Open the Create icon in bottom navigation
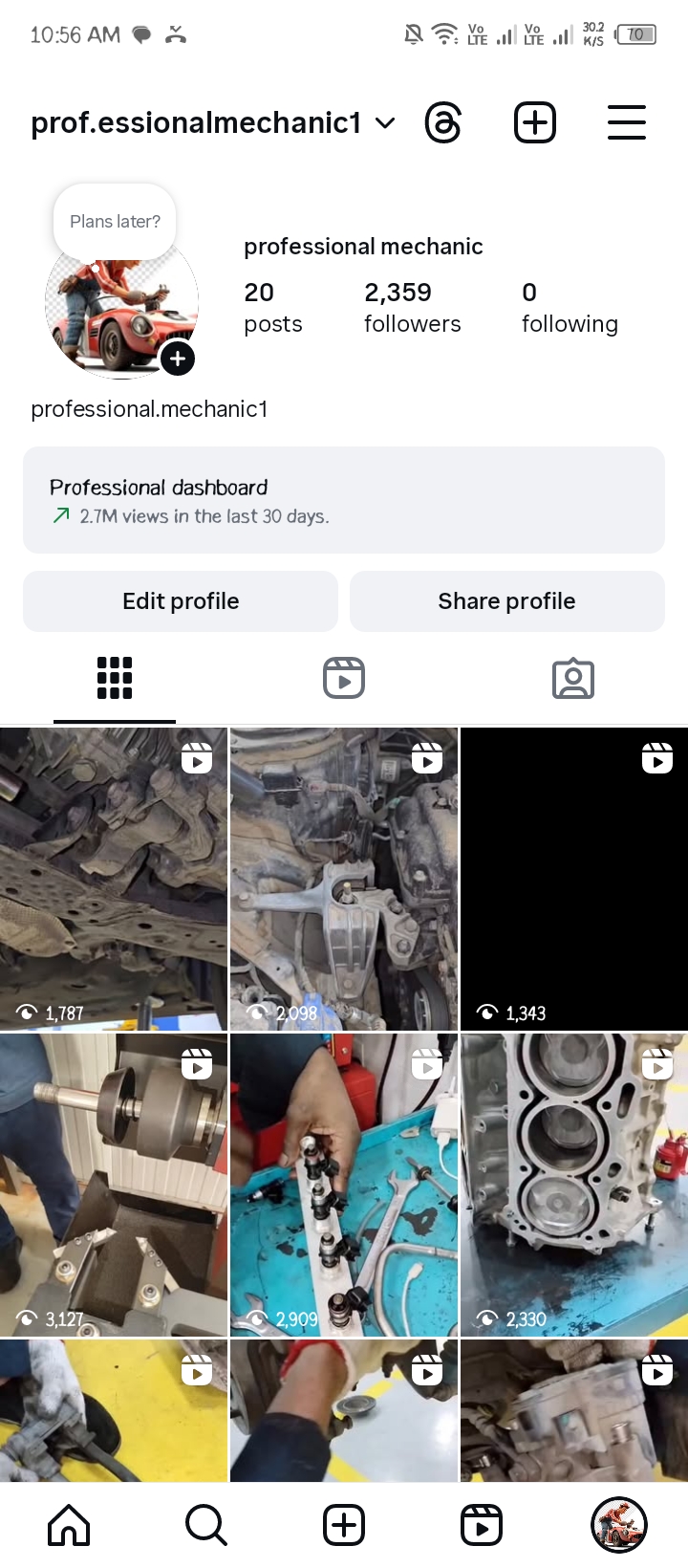688x1568 pixels. click(344, 1525)
